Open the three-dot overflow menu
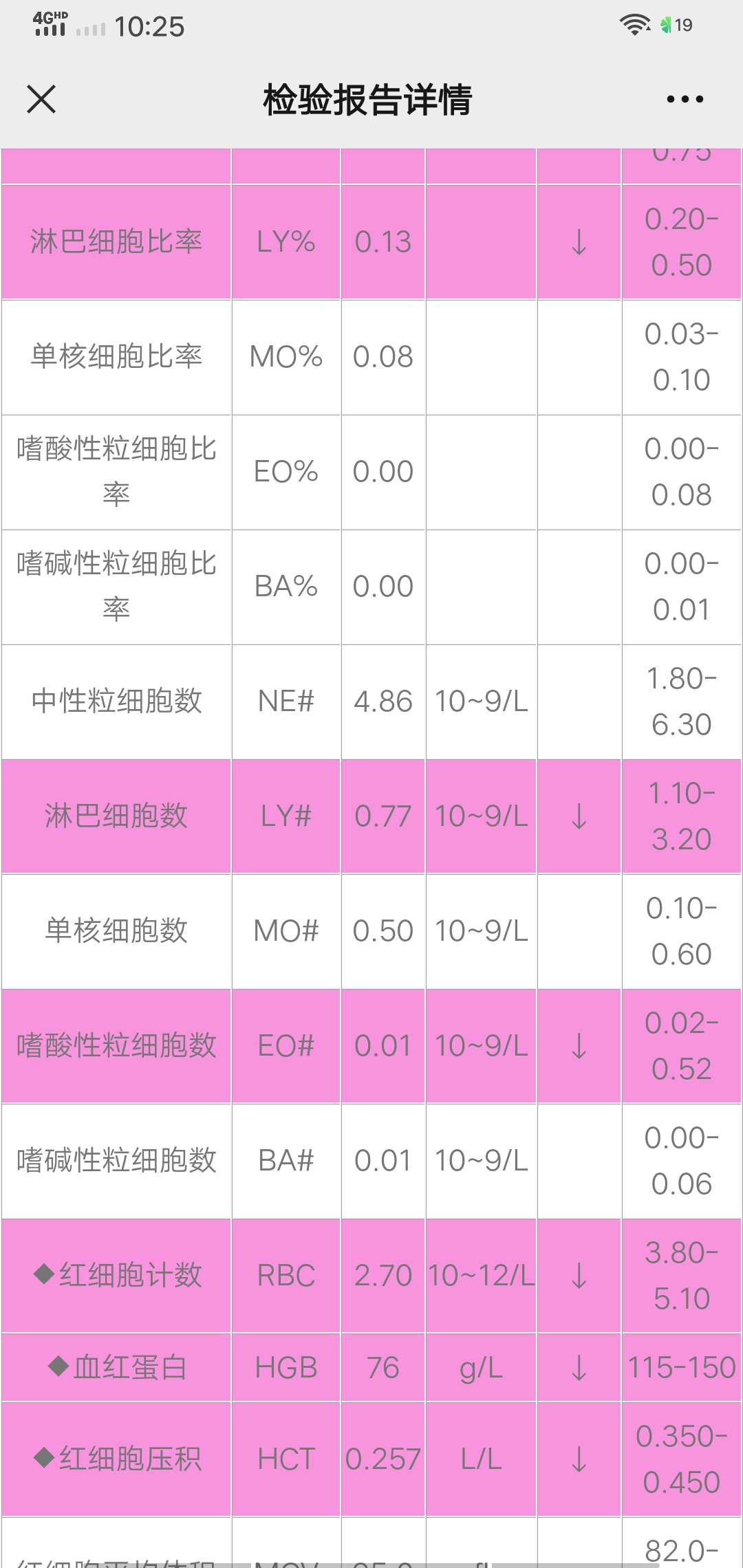 point(685,99)
